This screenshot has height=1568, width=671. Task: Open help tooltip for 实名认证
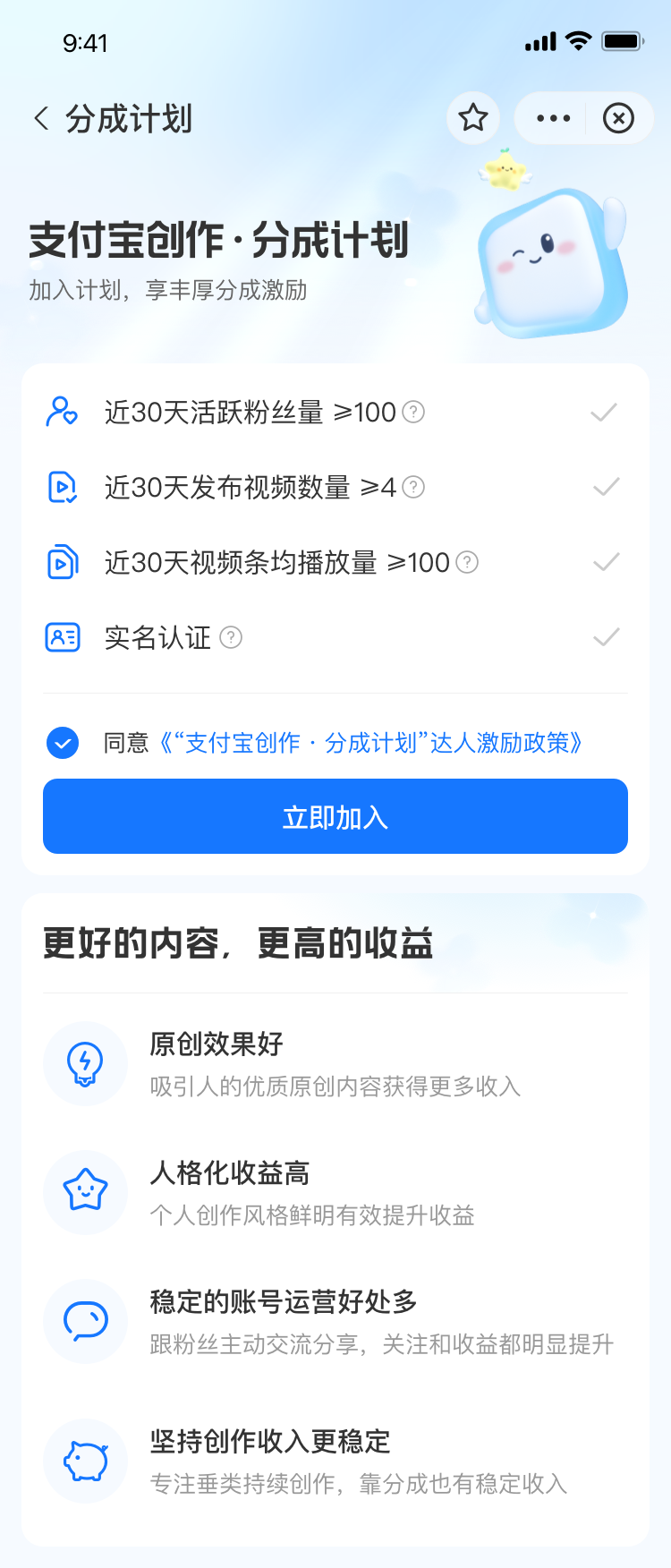pos(231,637)
